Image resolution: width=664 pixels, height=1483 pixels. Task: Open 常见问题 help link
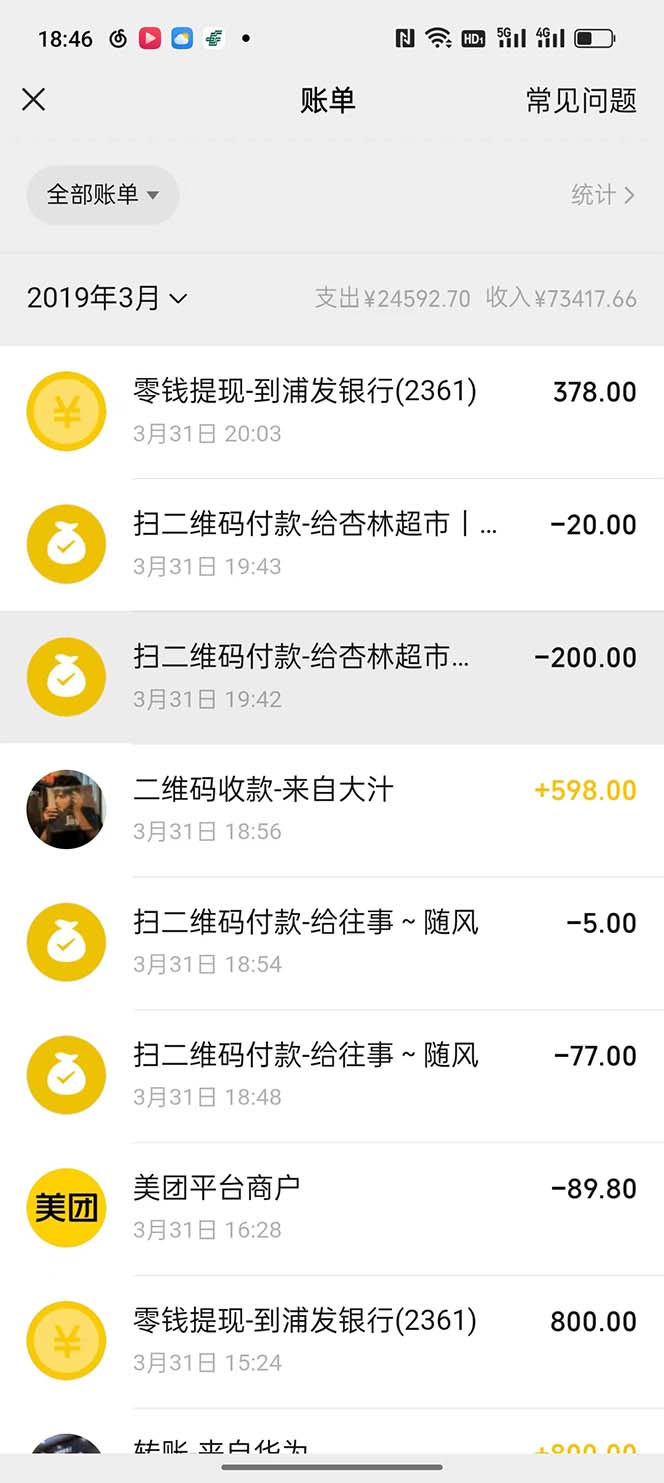click(x=581, y=100)
